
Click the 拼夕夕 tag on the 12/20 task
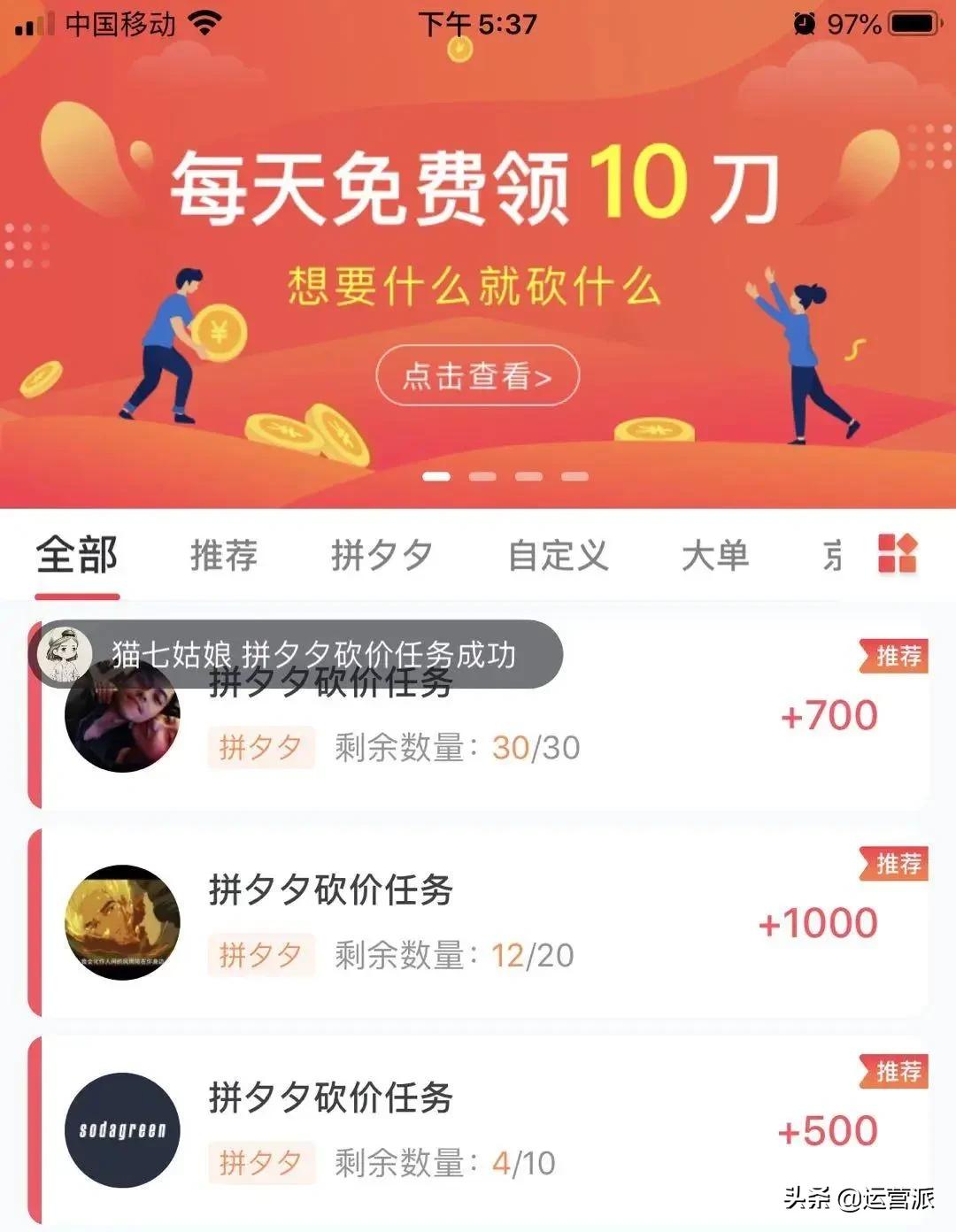tap(261, 956)
